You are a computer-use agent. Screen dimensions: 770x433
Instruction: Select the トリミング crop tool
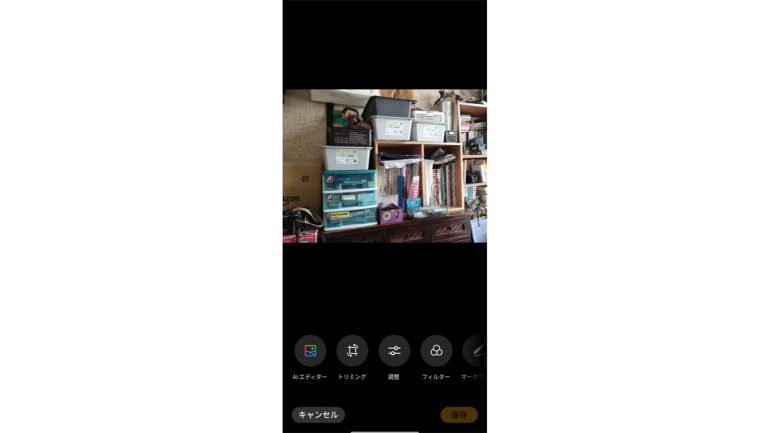352,351
